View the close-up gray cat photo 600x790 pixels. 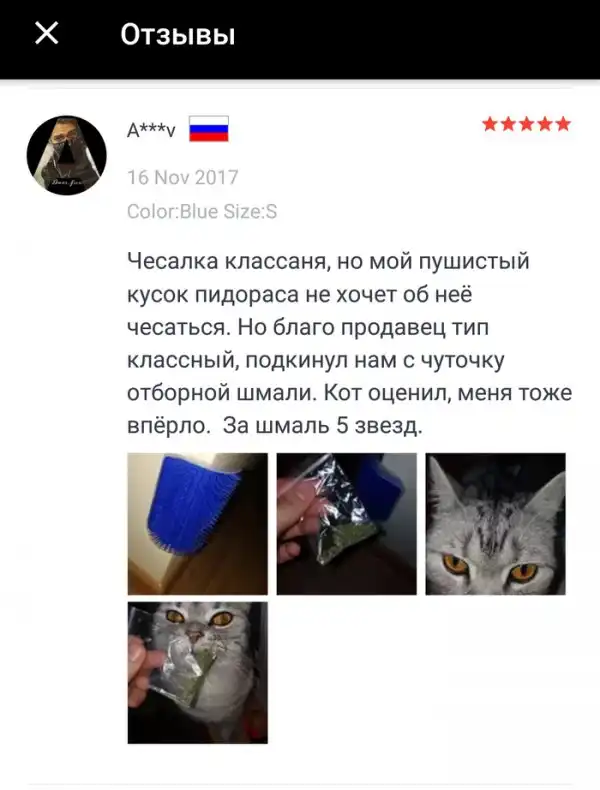[x=495, y=524]
